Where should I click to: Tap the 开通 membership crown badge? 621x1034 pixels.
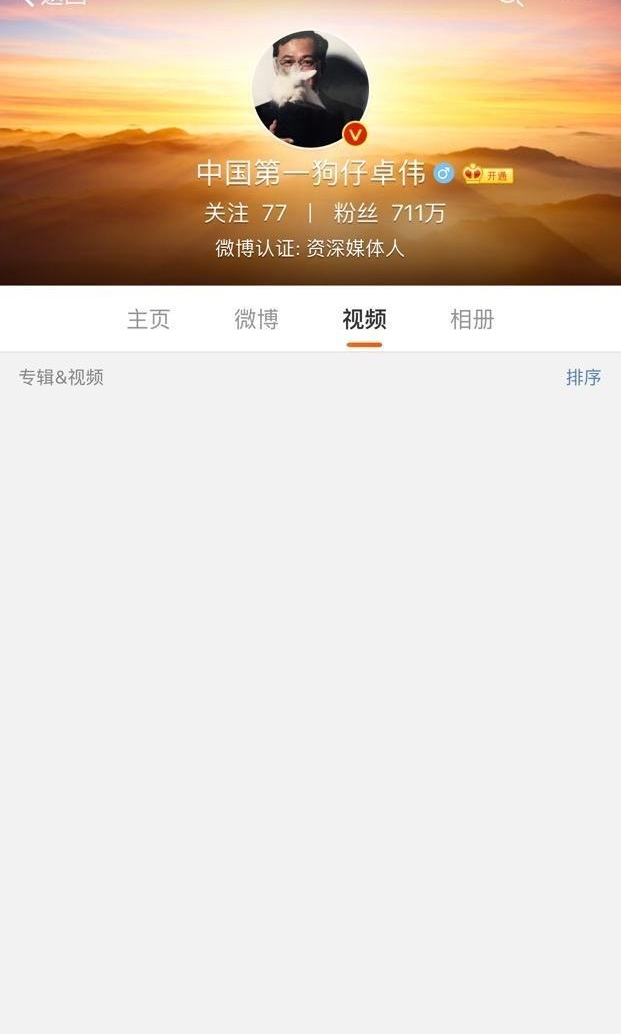click(488, 175)
